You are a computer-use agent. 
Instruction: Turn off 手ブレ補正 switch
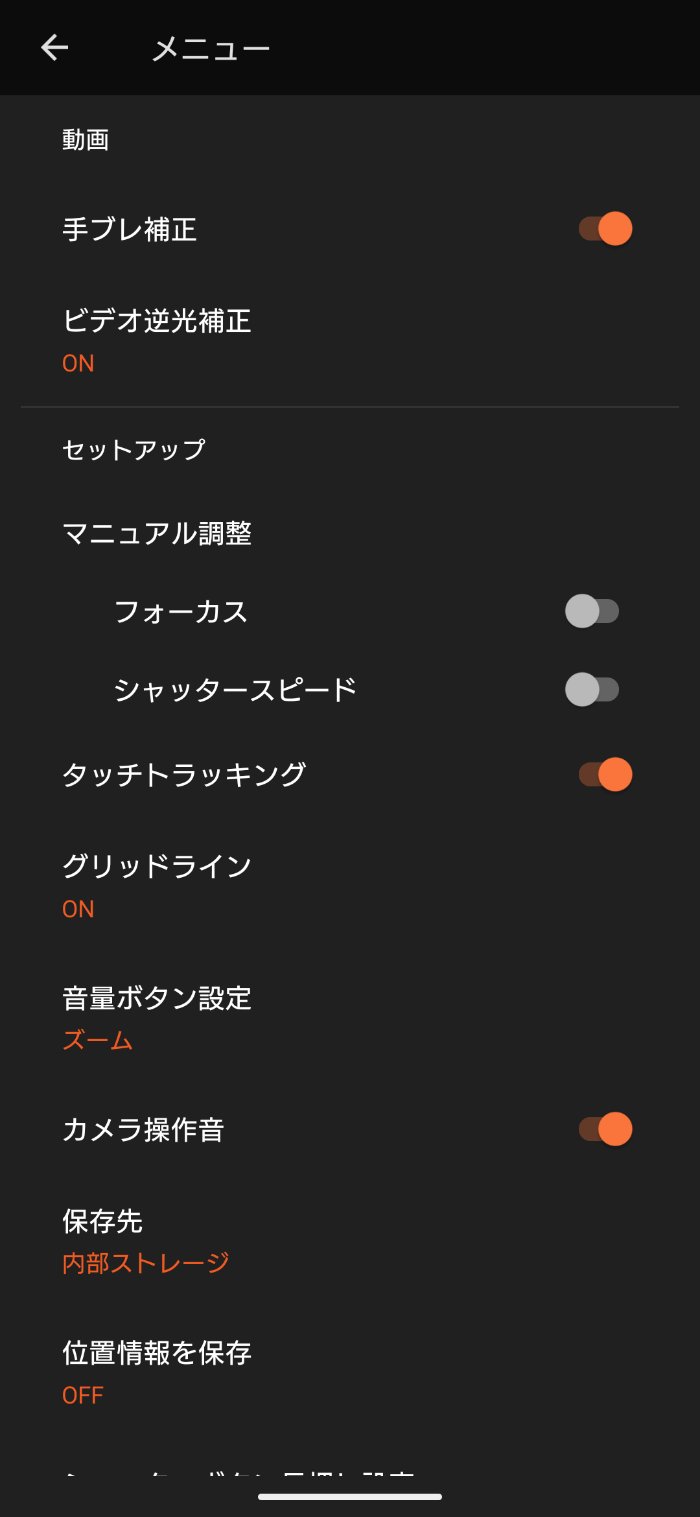(604, 229)
